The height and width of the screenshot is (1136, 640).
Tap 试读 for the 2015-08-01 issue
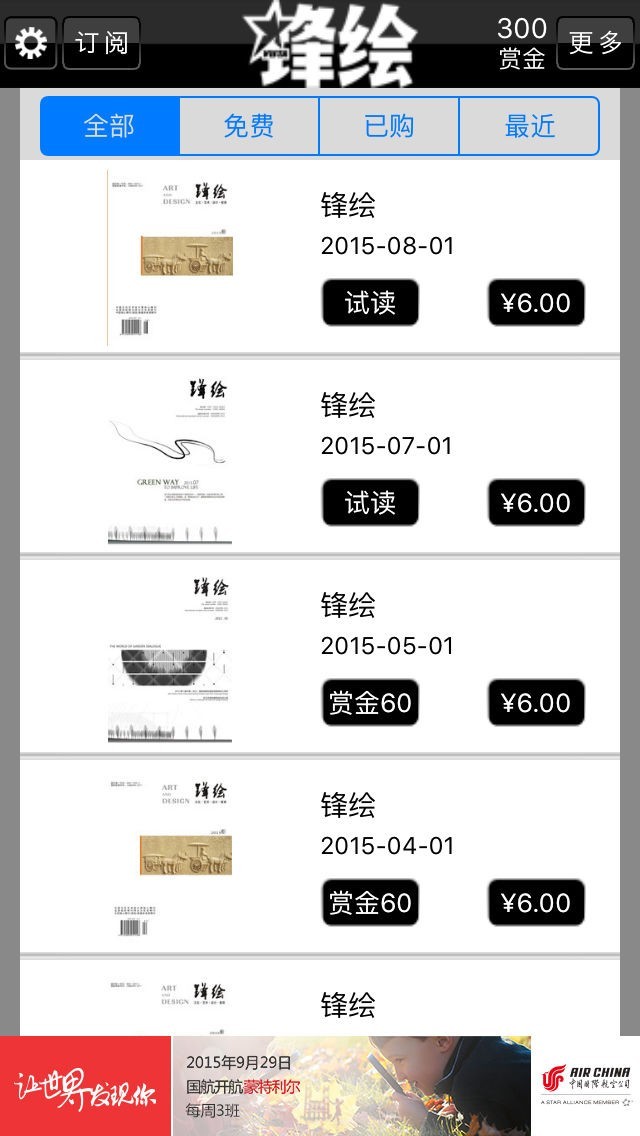coord(370,303)
